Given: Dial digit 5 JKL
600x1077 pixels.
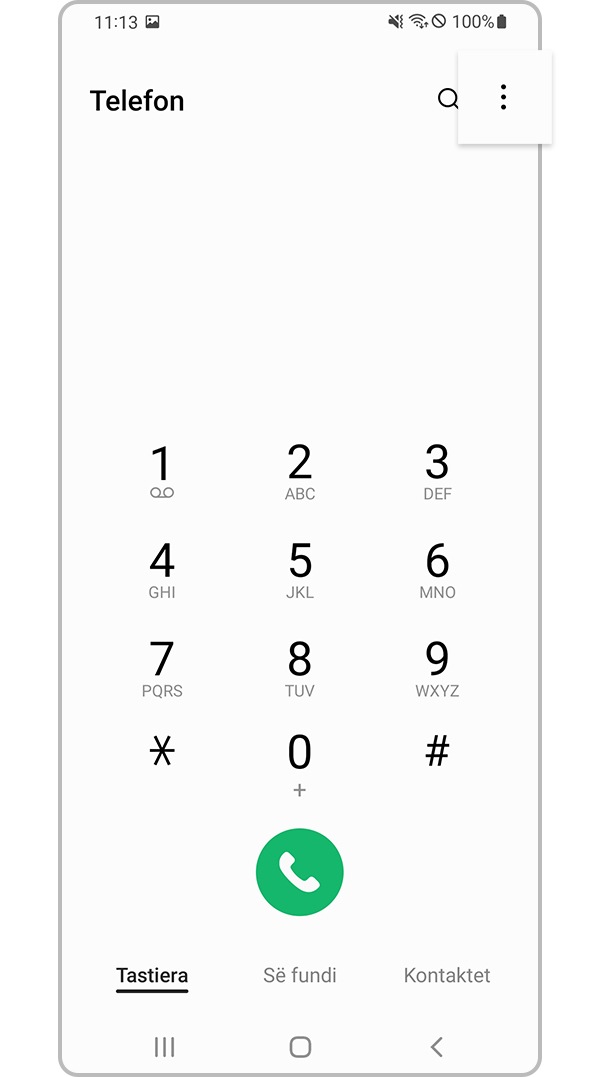Looking at the screenshot, I should (300, 570).
